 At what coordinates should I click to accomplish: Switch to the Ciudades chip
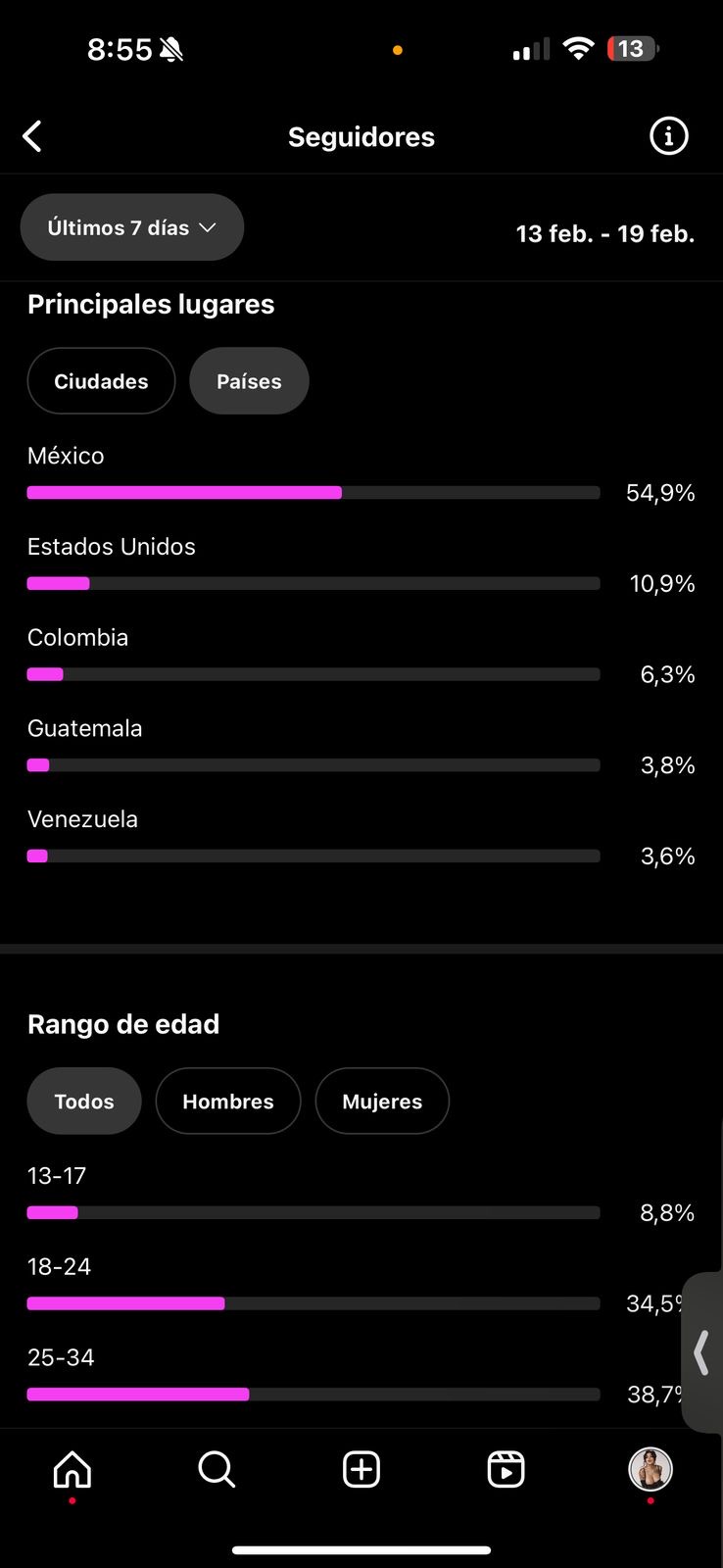(101, 381)
